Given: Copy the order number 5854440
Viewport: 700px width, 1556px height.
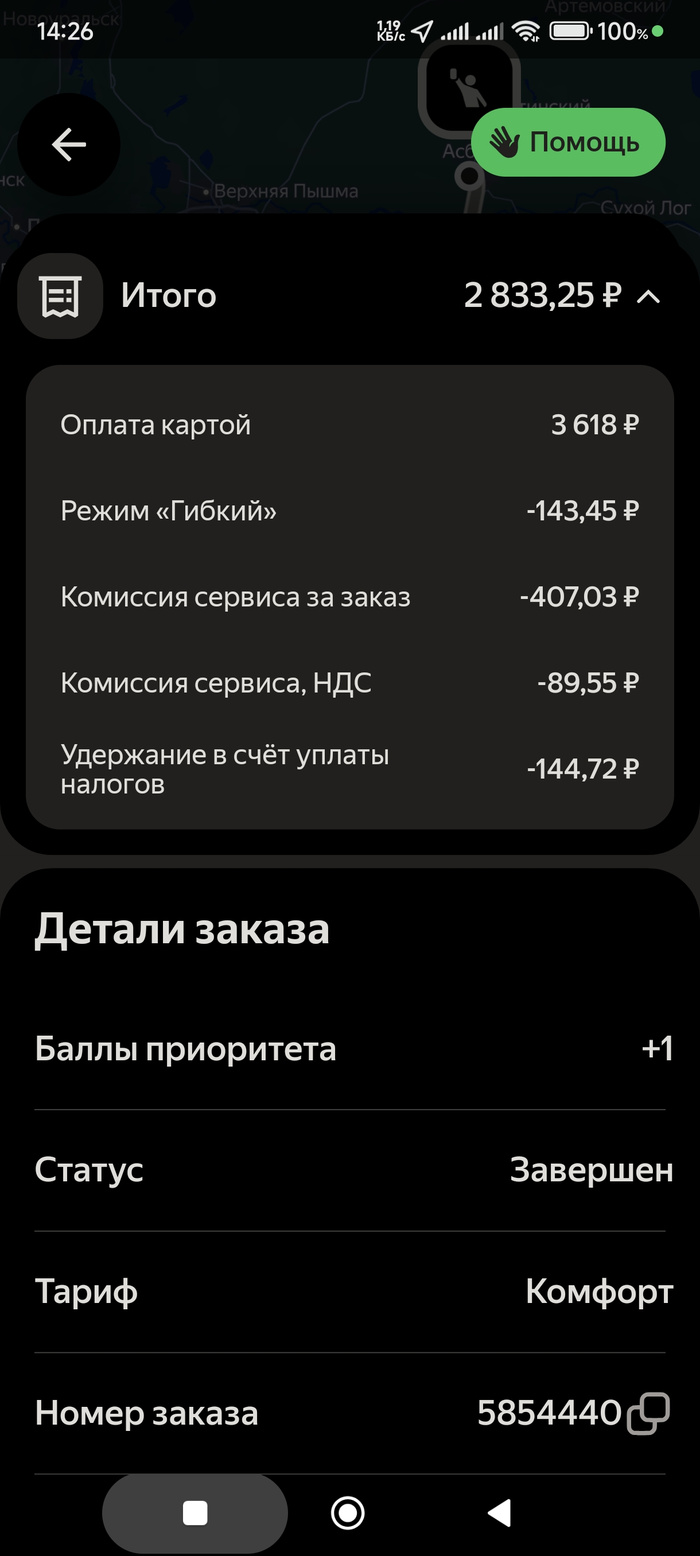Looking at the screenshot, I should (648, 1413).
